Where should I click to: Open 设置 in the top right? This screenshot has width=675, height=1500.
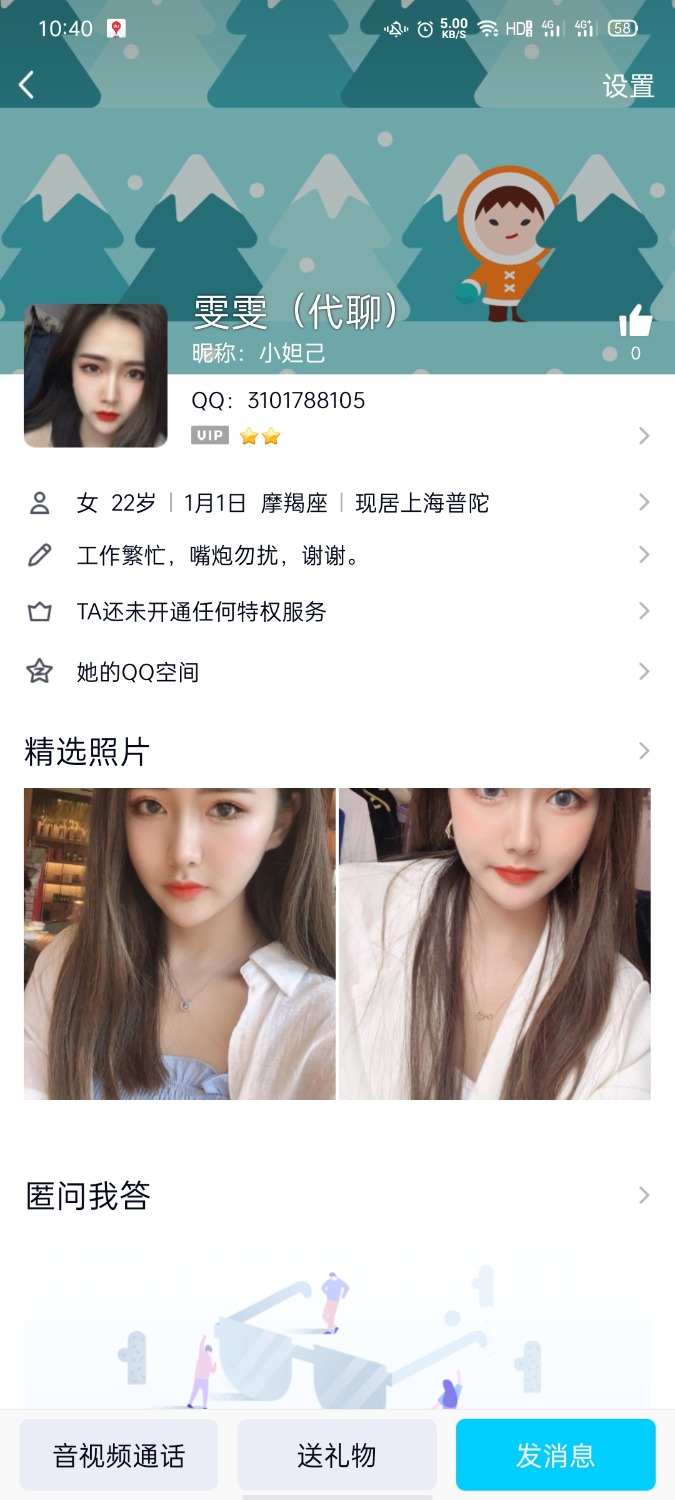(x=628, y=86)
